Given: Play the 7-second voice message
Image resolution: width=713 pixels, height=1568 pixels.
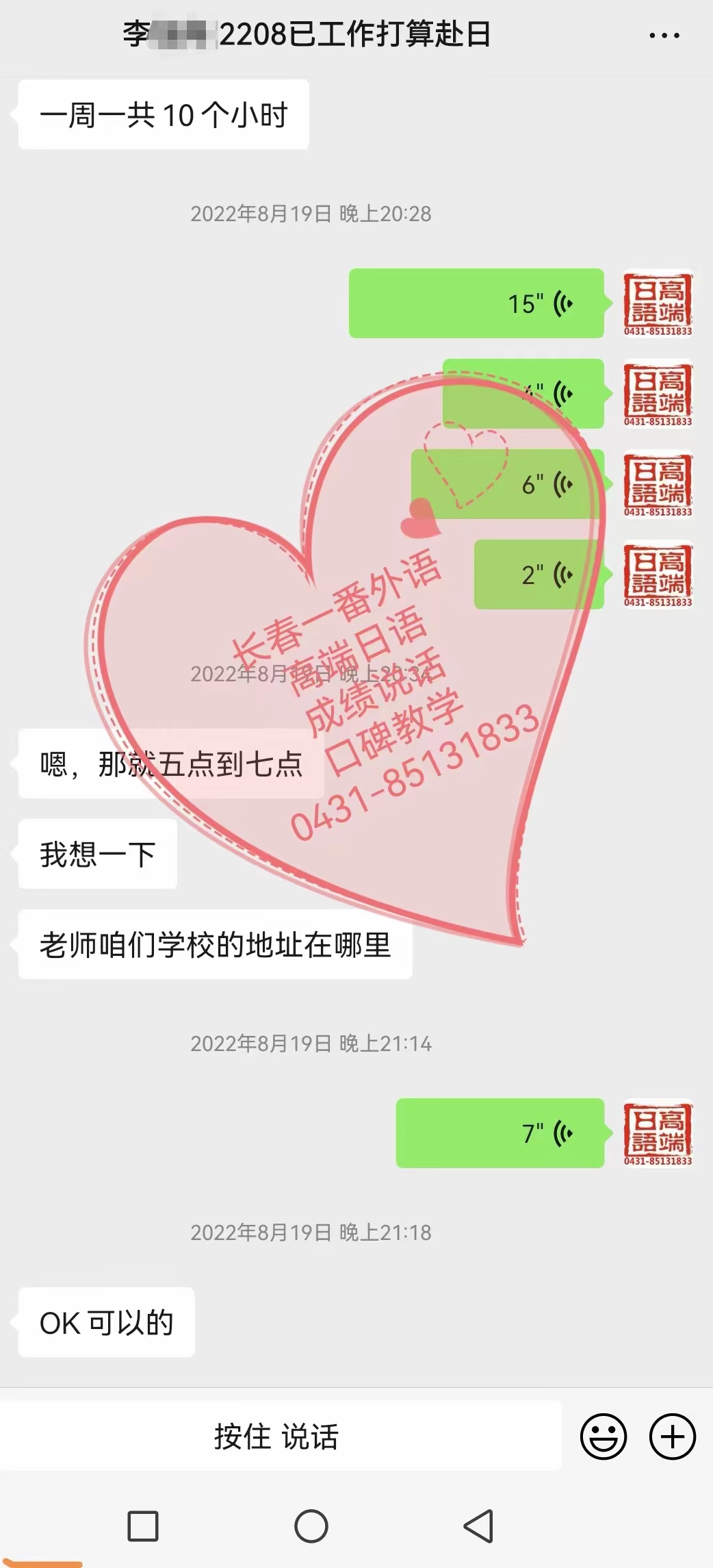Looking at the screenshot, I should 500,1133.
